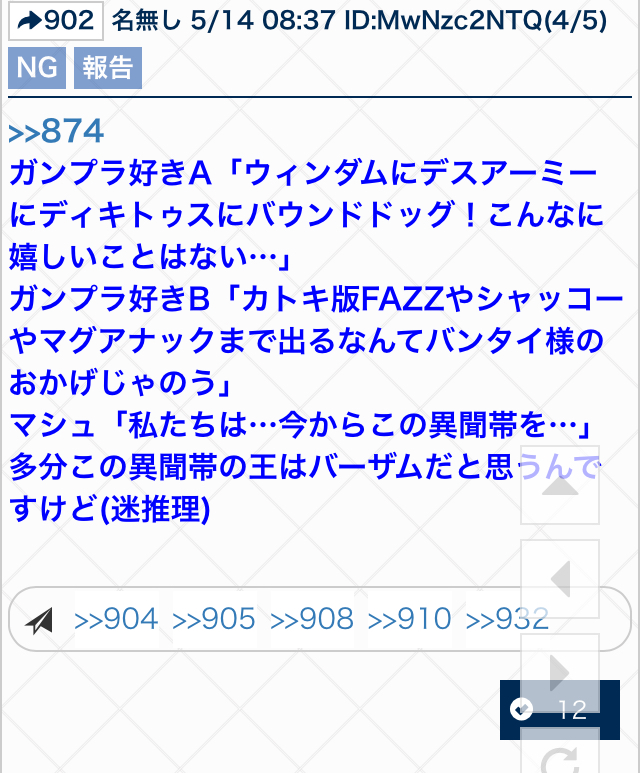Jump to reply >>908
The width and height of the screenshot is (640, 773).
pyautogui.click(x=312, y=620)
